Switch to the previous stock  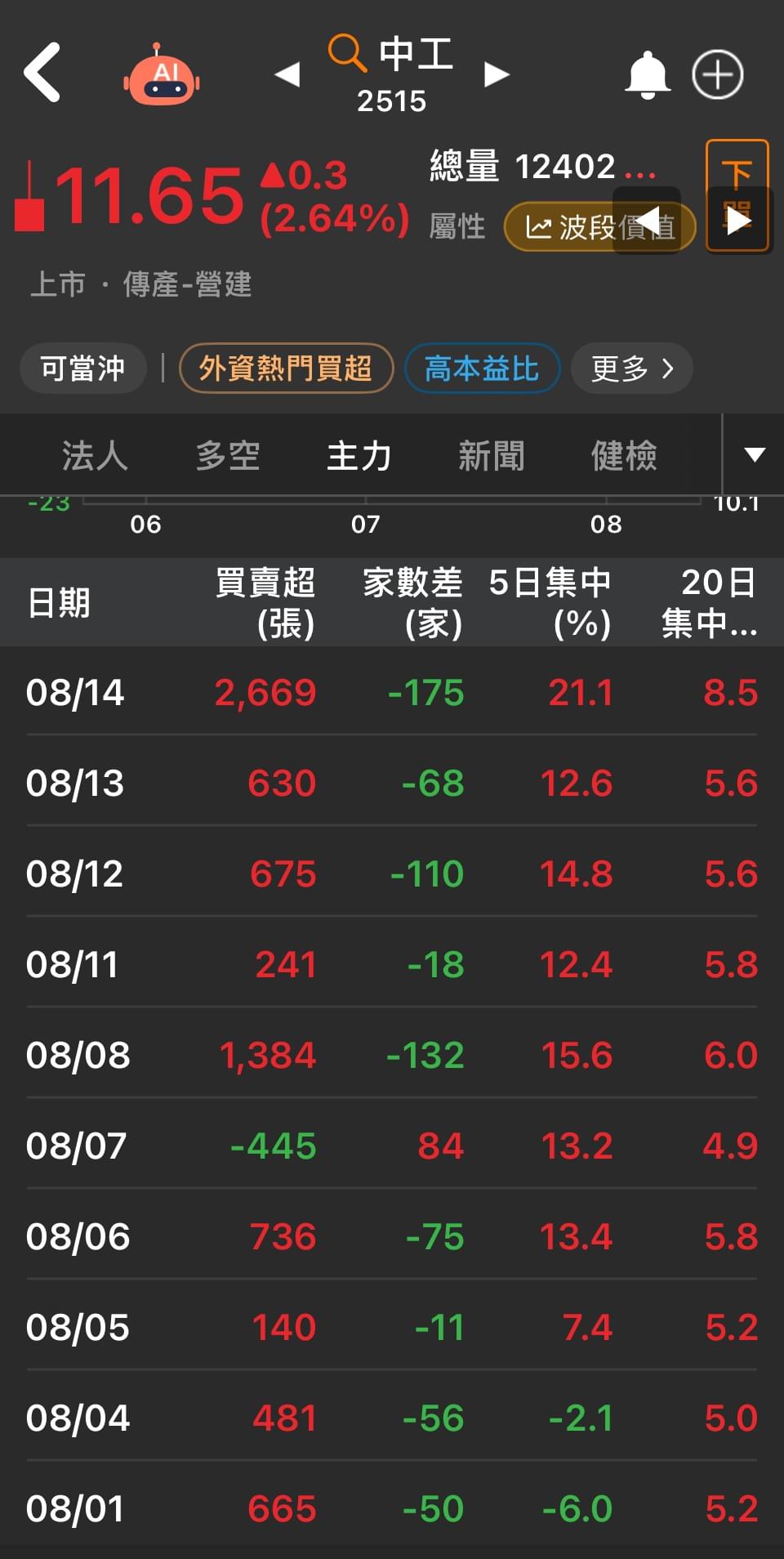(x=287, y=74)
